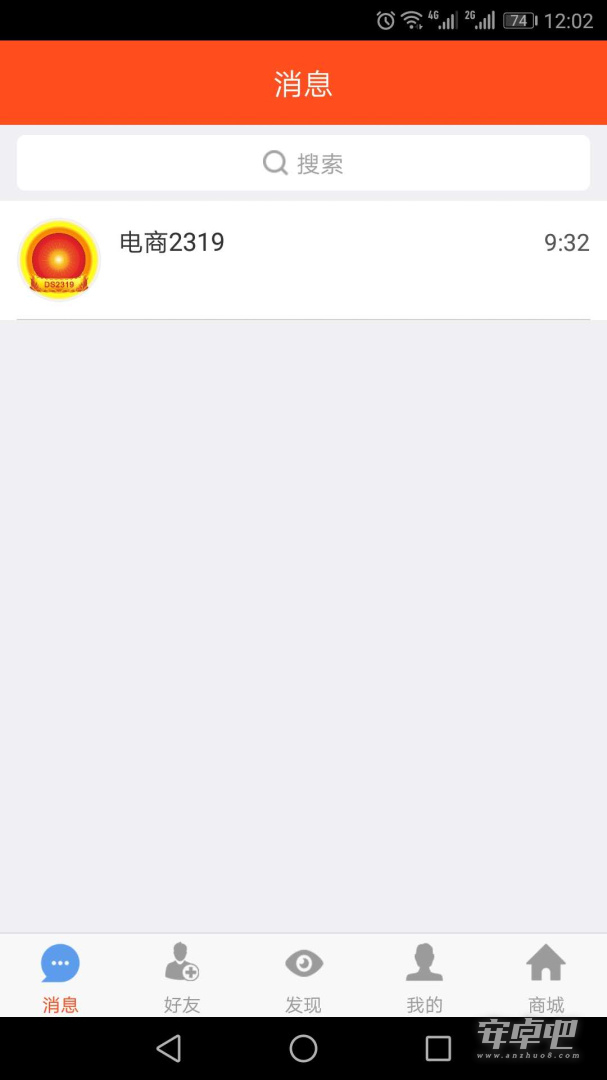Go to the system home screen
This screenshot has width=607, height=1080.
pos(303,1048)
